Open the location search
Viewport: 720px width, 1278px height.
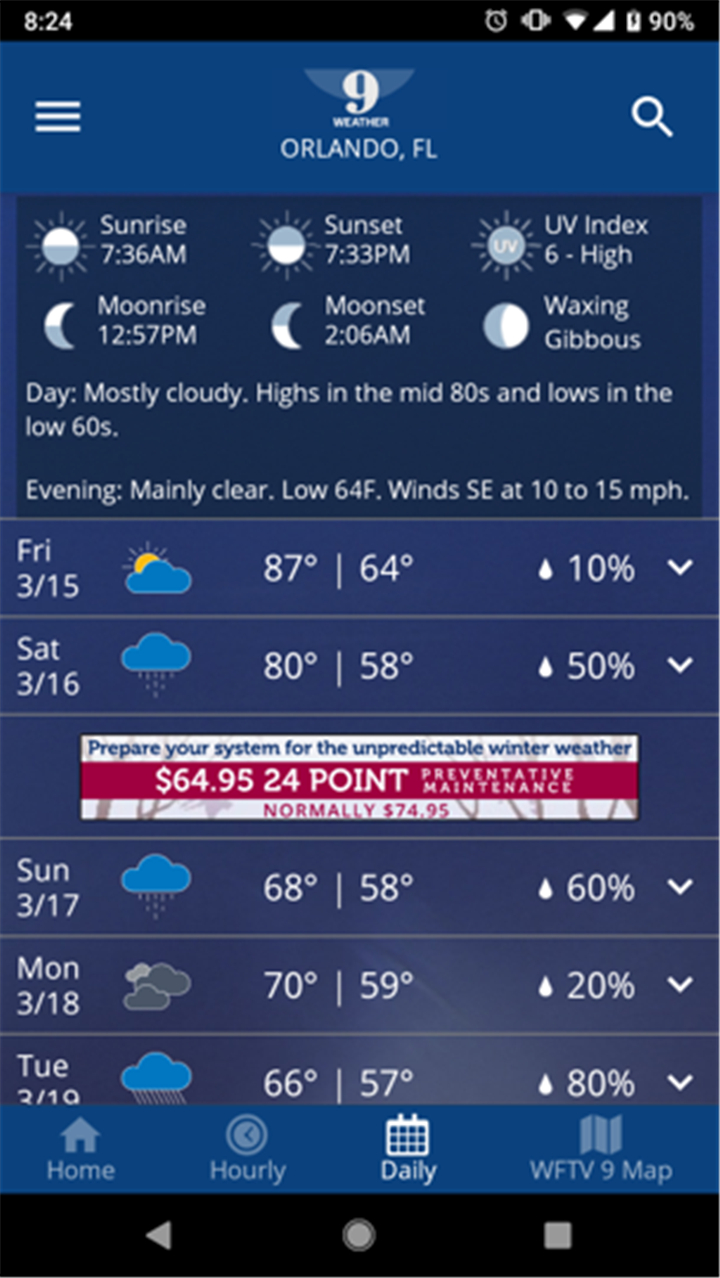click(652, 118)
